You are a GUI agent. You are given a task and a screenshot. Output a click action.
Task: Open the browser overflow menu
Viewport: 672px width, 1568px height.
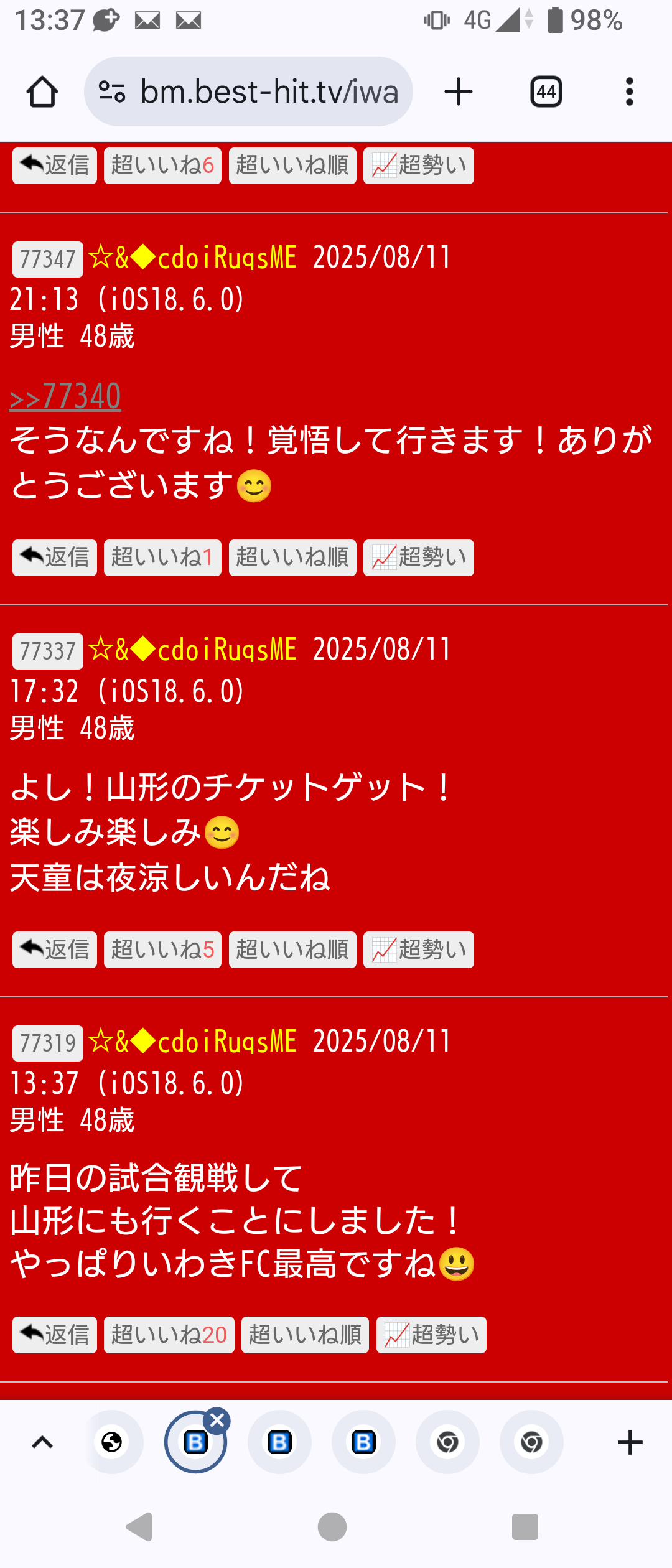tap(629, 92)
